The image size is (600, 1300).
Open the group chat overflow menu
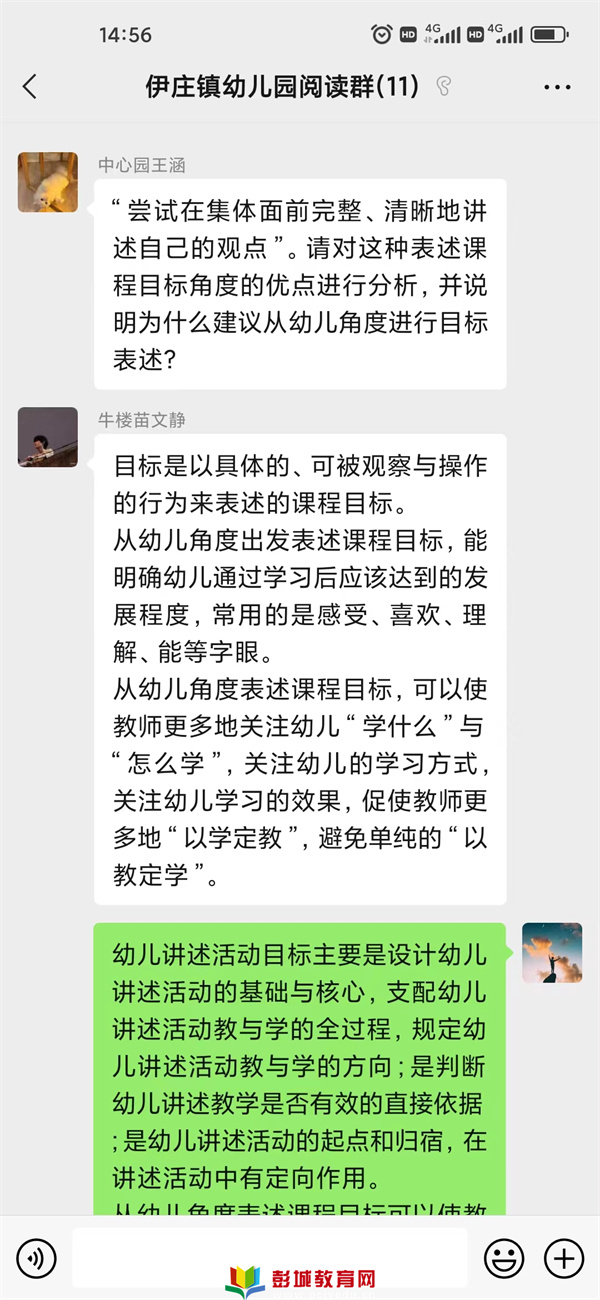pos(557,87)
